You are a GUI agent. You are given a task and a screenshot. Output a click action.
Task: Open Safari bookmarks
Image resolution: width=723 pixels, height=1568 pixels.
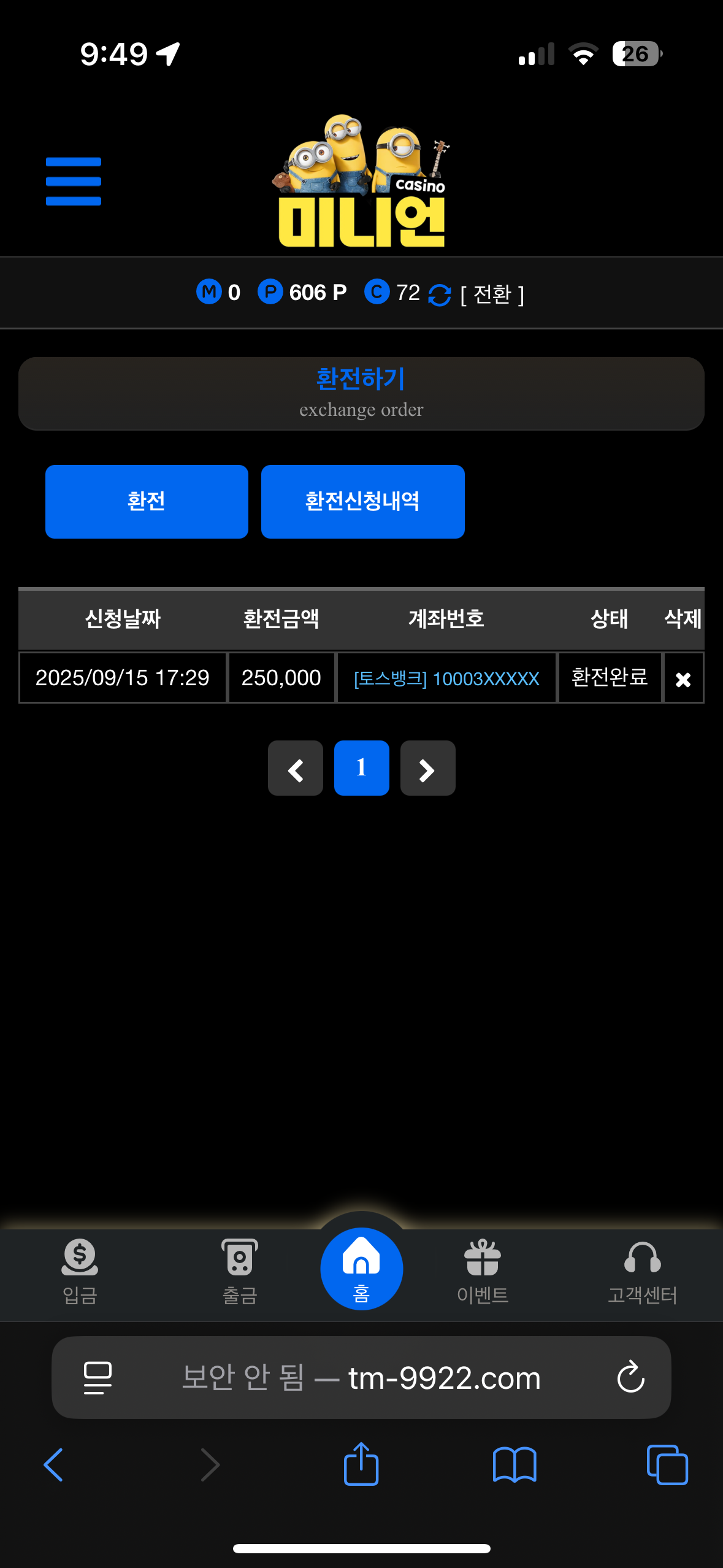click(515, 1465)
